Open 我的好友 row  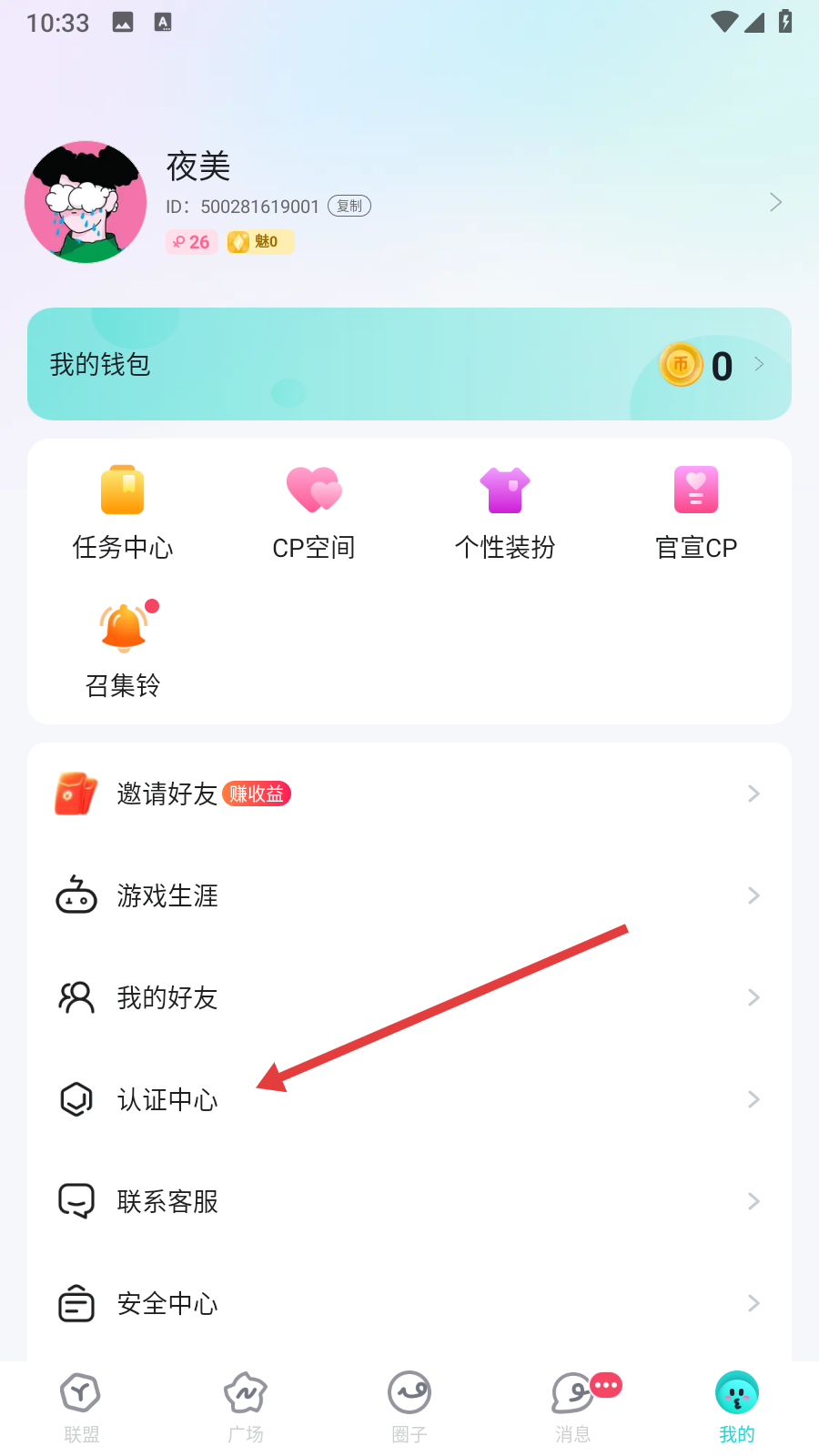pyautogui.click(x=409, y=998)
